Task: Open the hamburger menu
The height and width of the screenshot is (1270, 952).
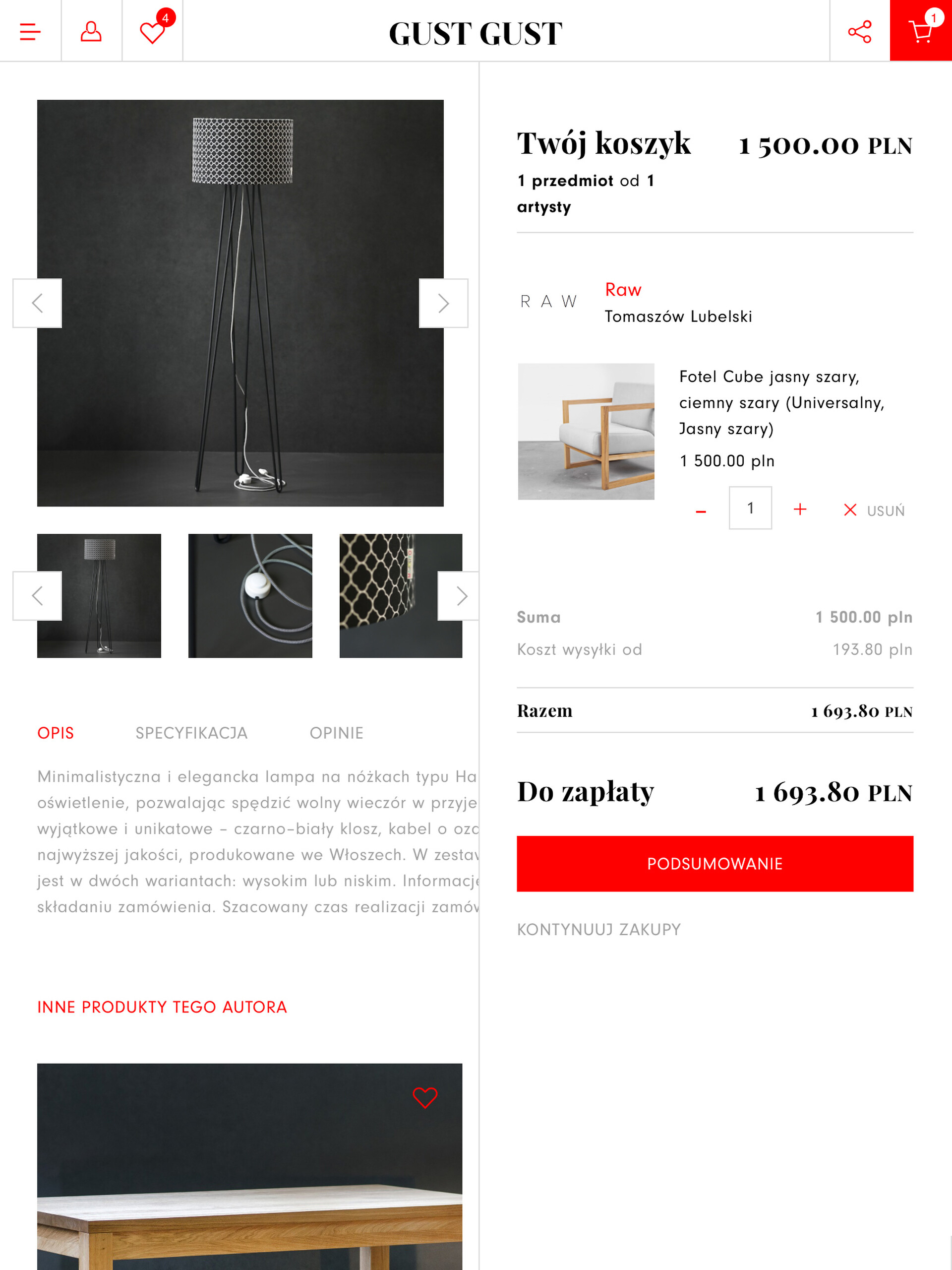Action: coord(30,31)
